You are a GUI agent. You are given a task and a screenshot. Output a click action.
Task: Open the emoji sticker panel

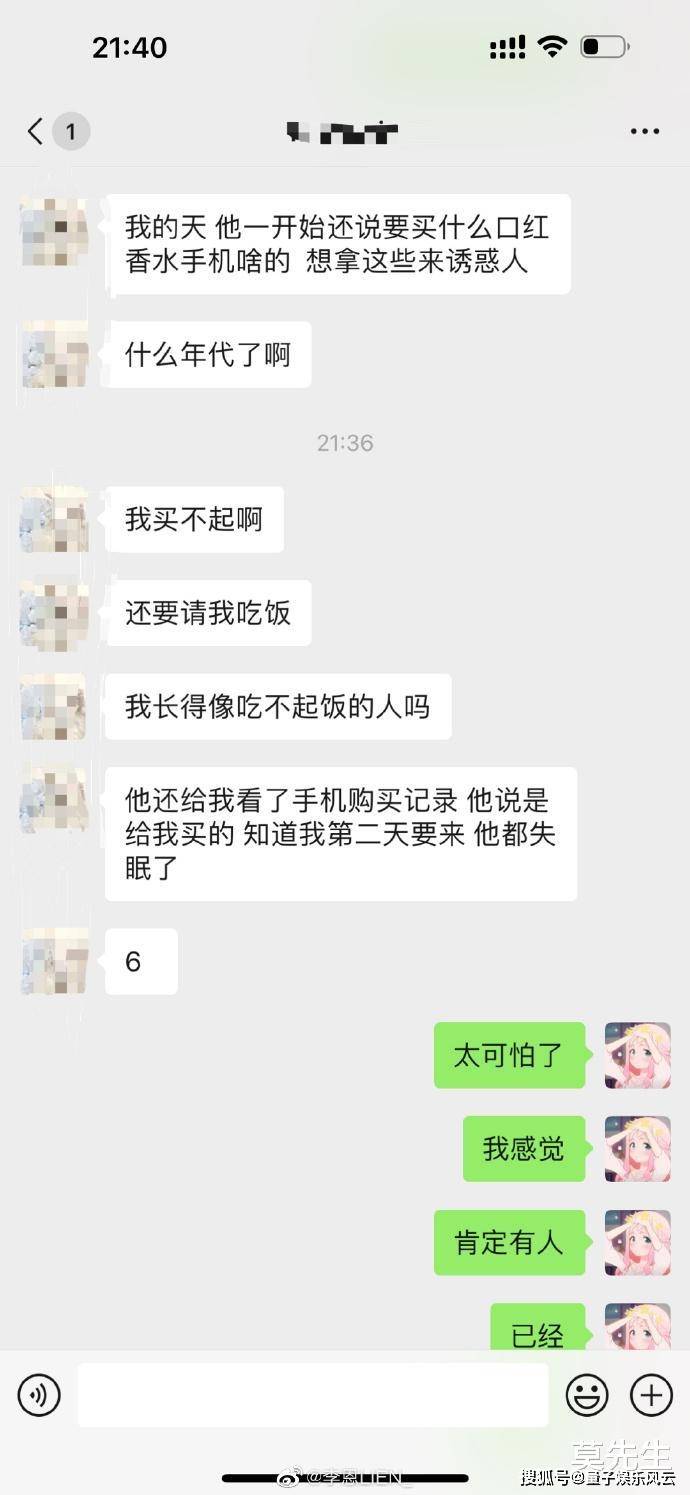[x=587, y=1394]
